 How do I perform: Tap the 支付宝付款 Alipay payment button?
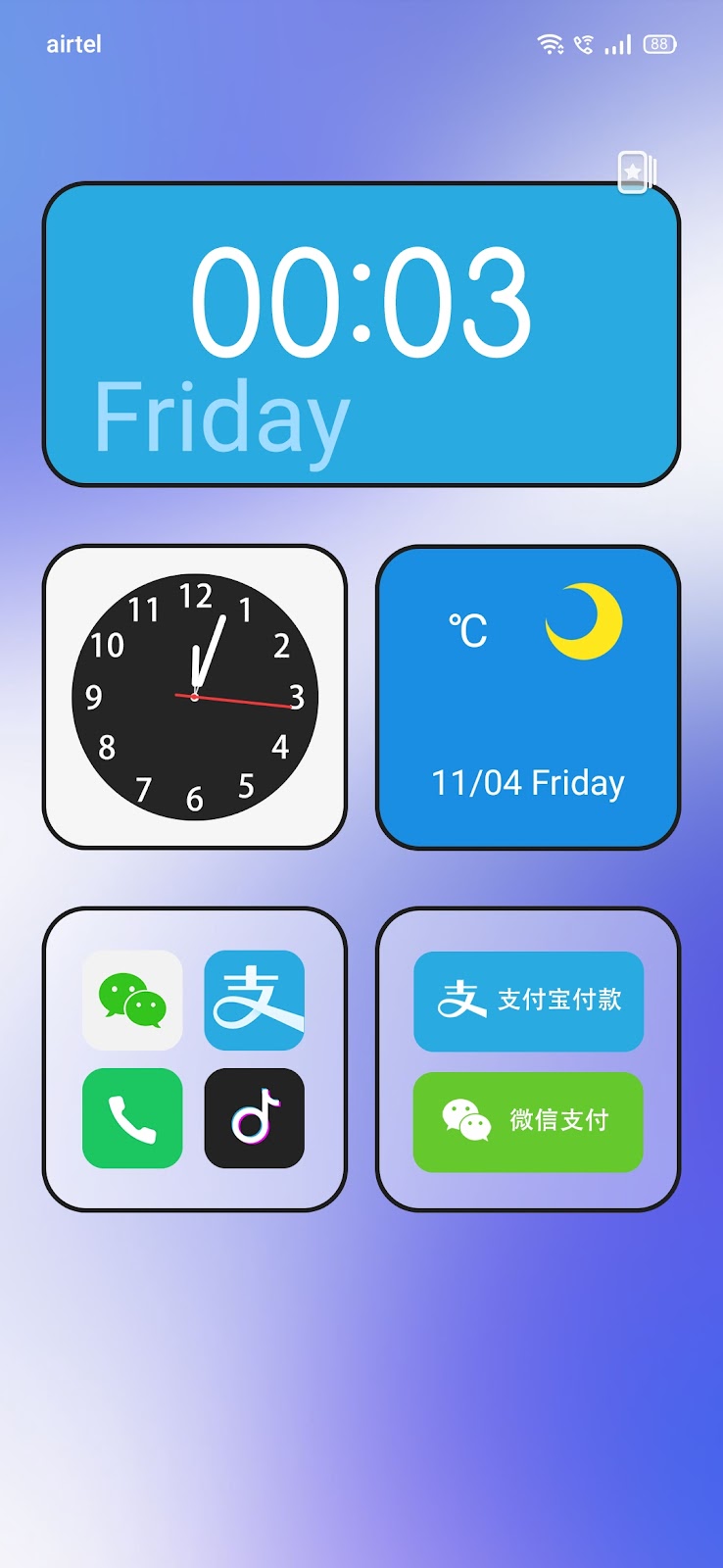click(528, 1001)
